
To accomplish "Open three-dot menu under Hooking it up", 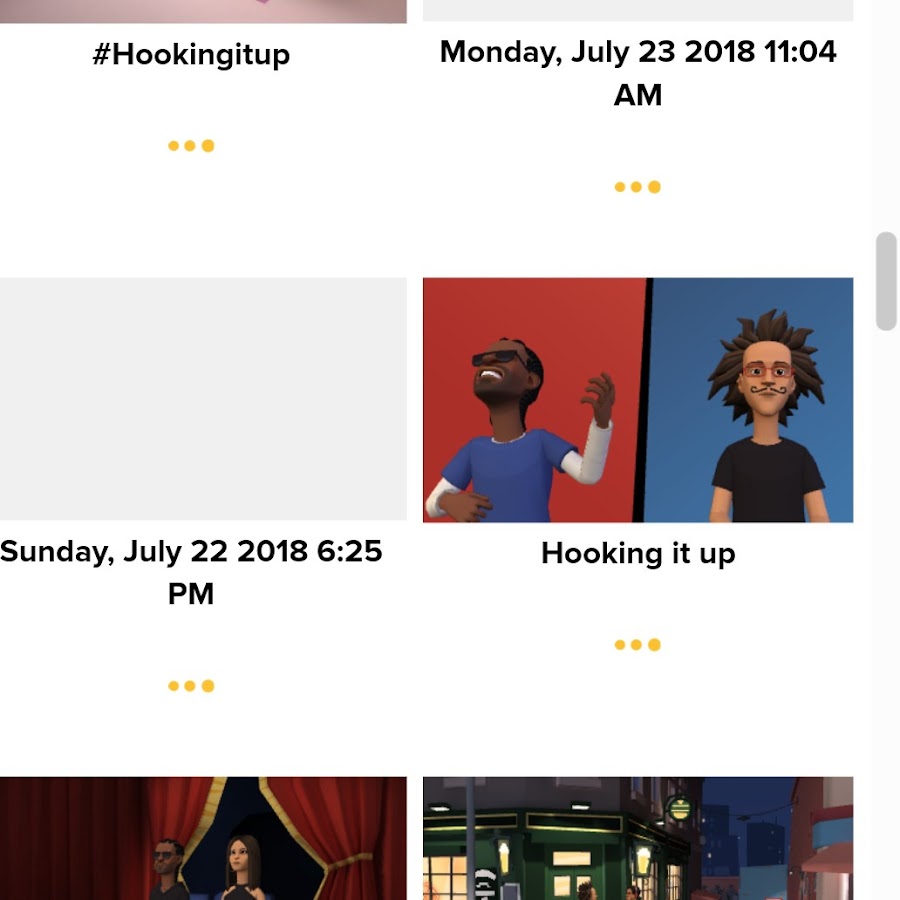I will coord(637,645).
